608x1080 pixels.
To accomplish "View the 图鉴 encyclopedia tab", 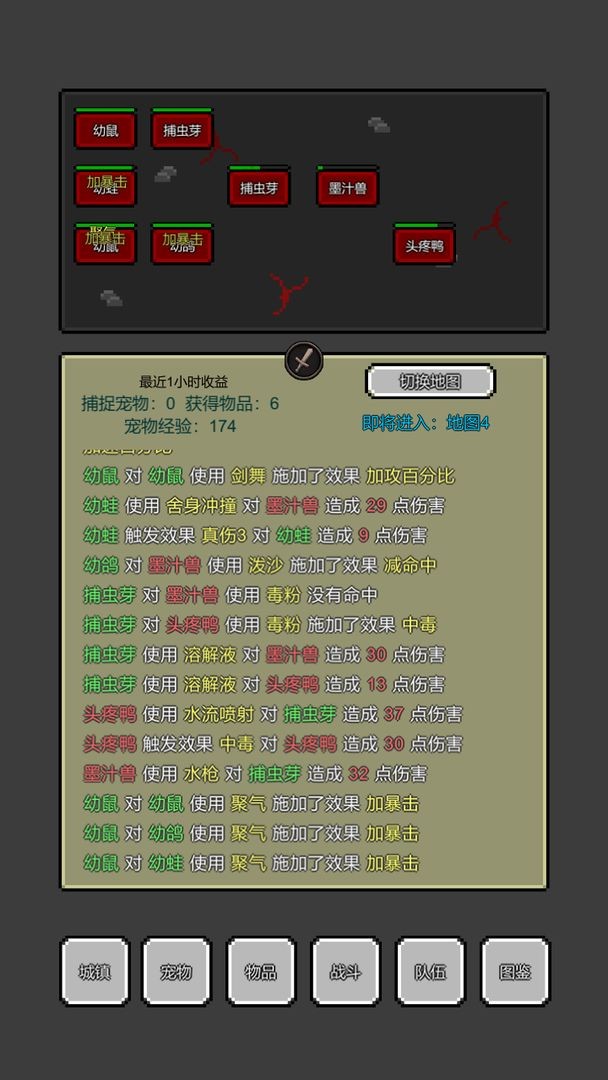I will coord(515,970).
